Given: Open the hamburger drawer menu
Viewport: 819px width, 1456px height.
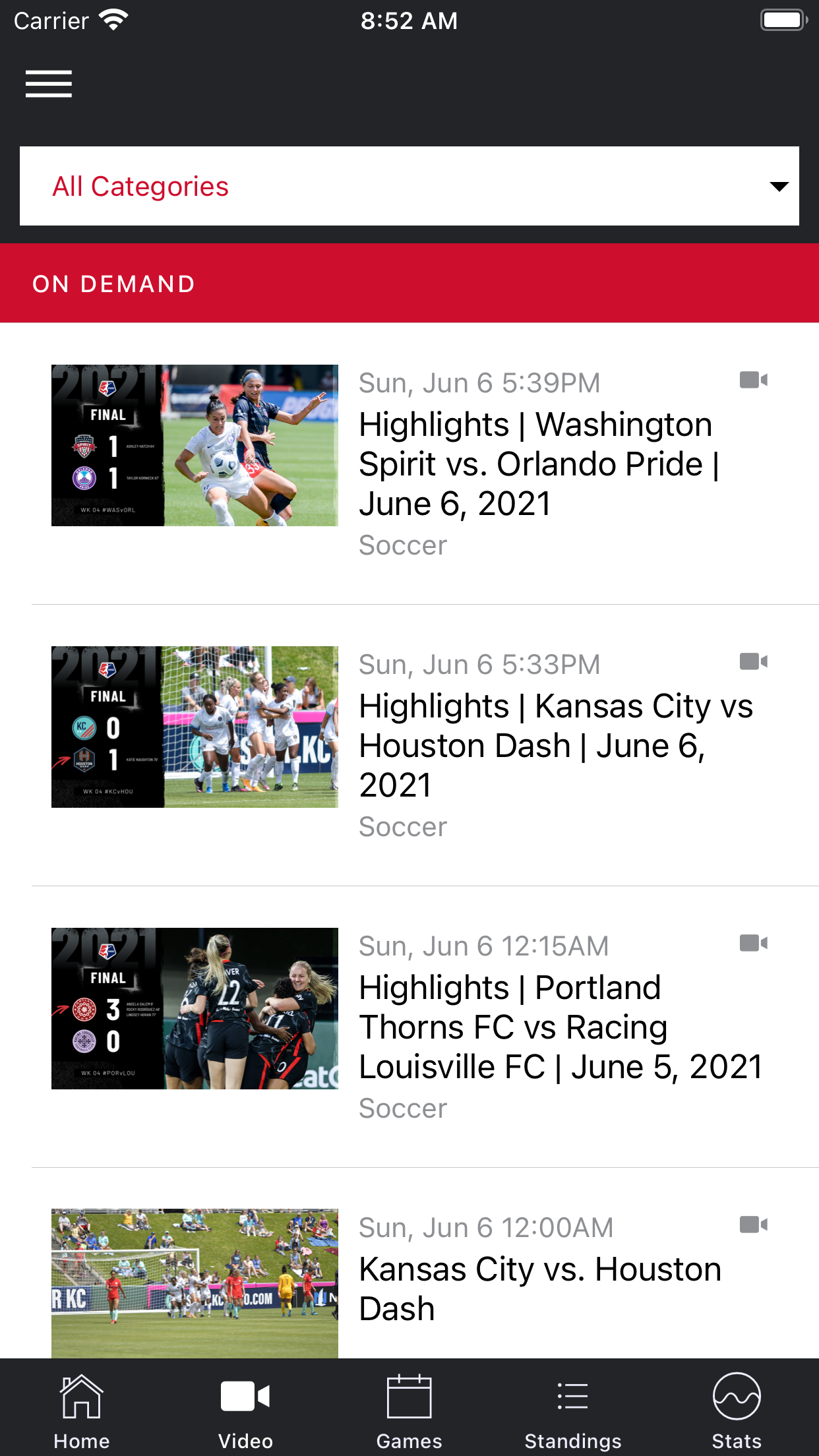Looking at the screenshot, I should (49, 84).
